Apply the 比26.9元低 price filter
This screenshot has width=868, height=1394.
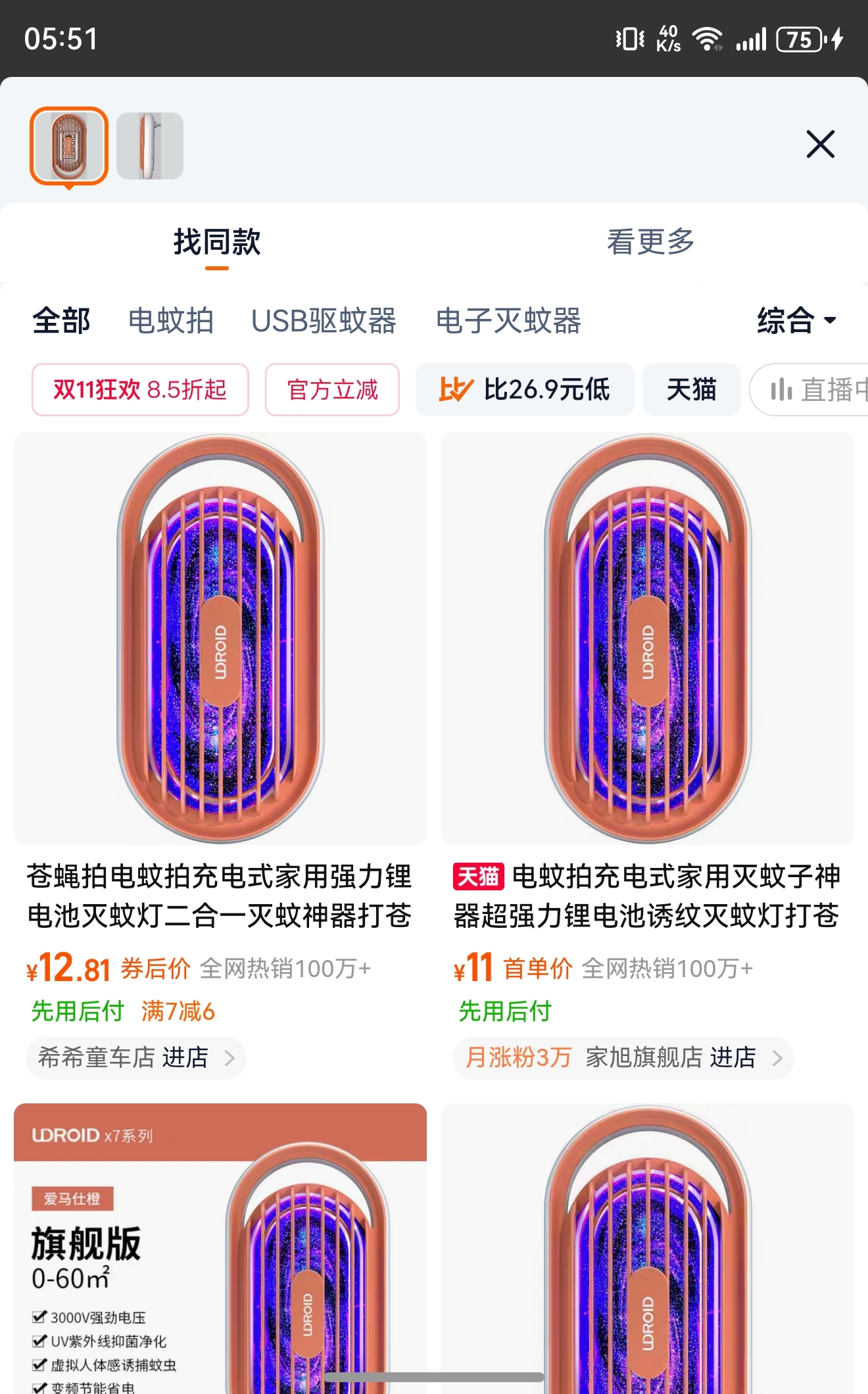coord(525,389)
